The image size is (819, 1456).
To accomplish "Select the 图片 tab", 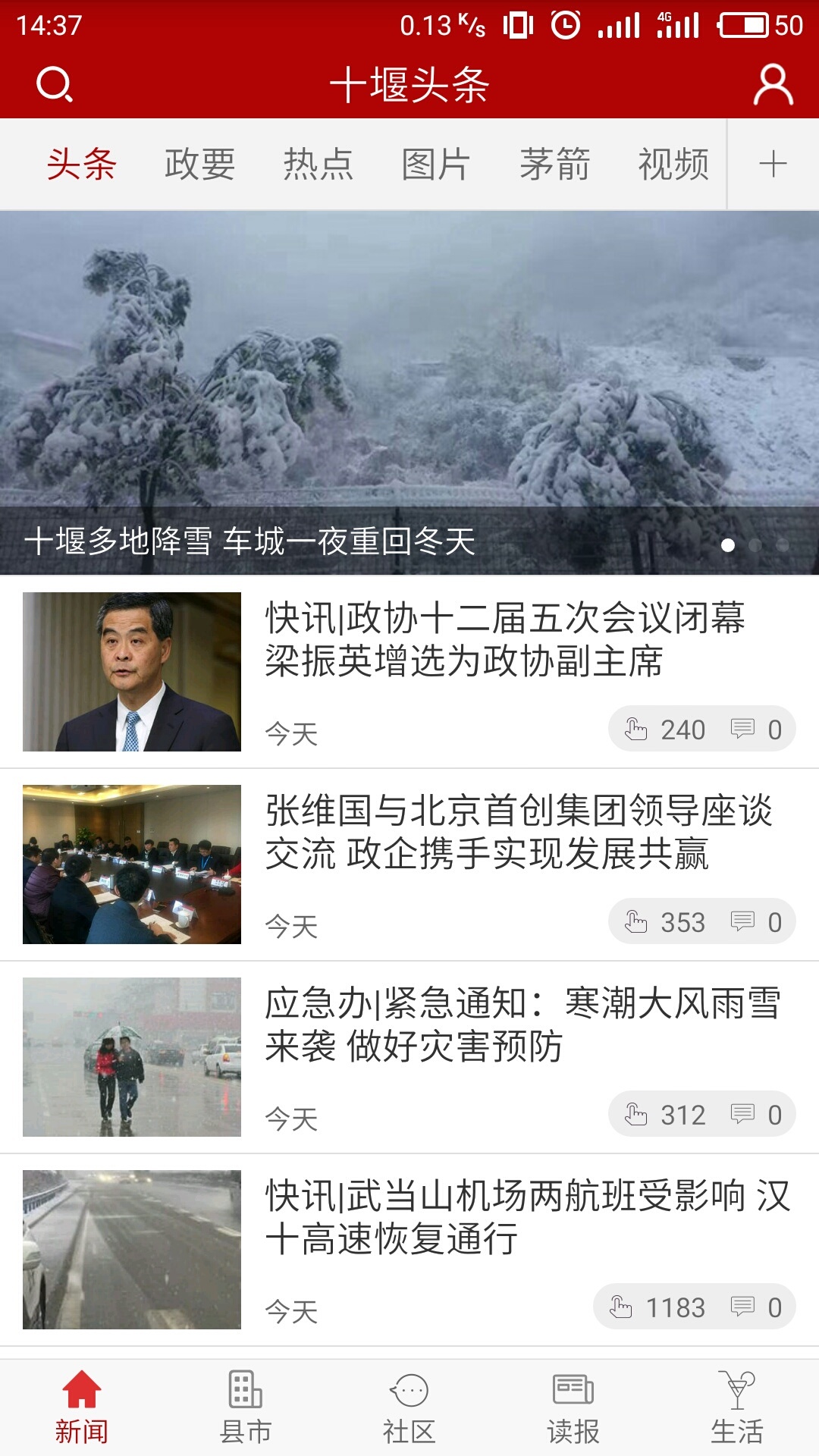I will 436,164.
